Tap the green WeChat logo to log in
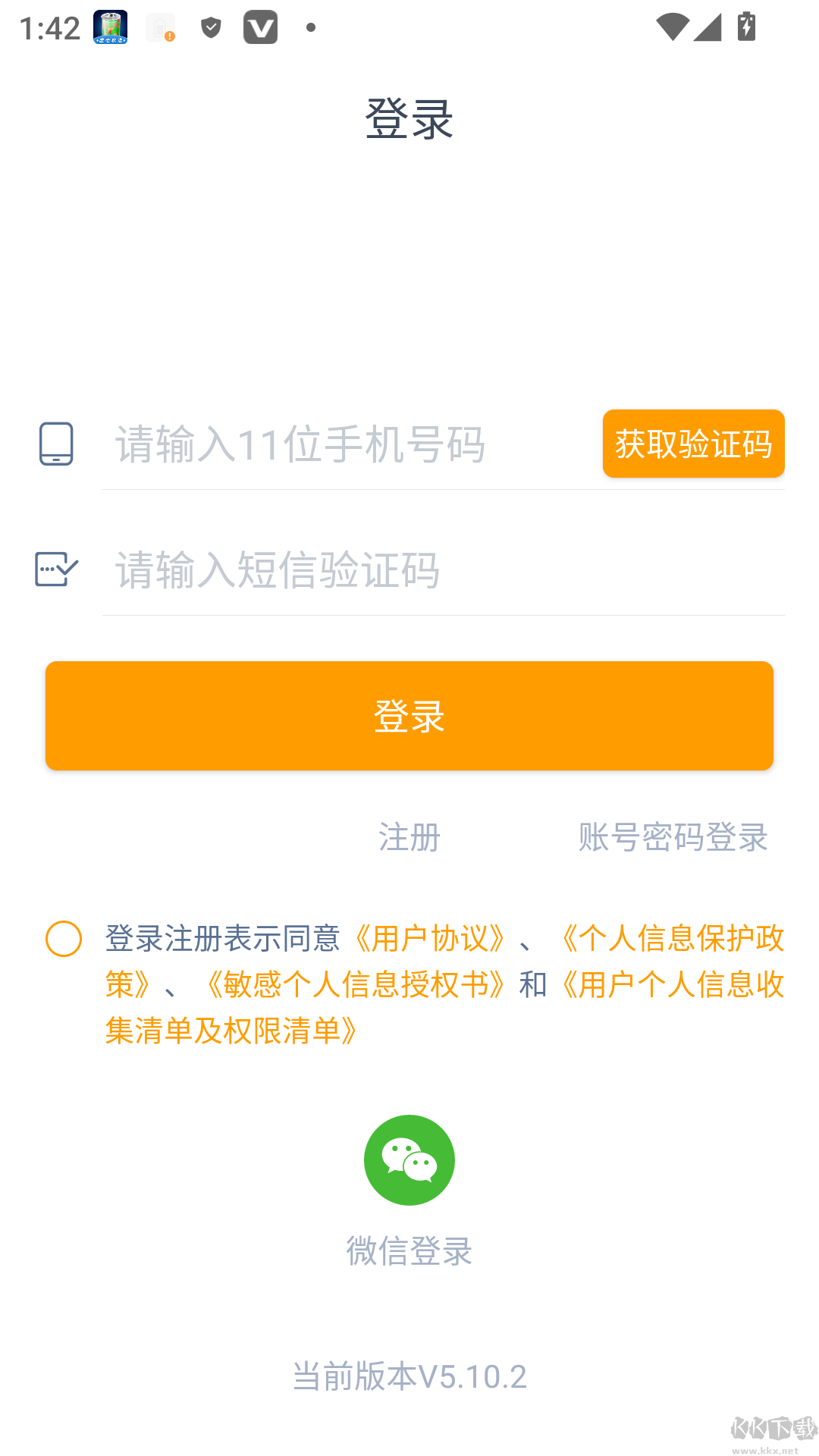The width and height of the screenshot is (819, 1456). point(409,1159)
